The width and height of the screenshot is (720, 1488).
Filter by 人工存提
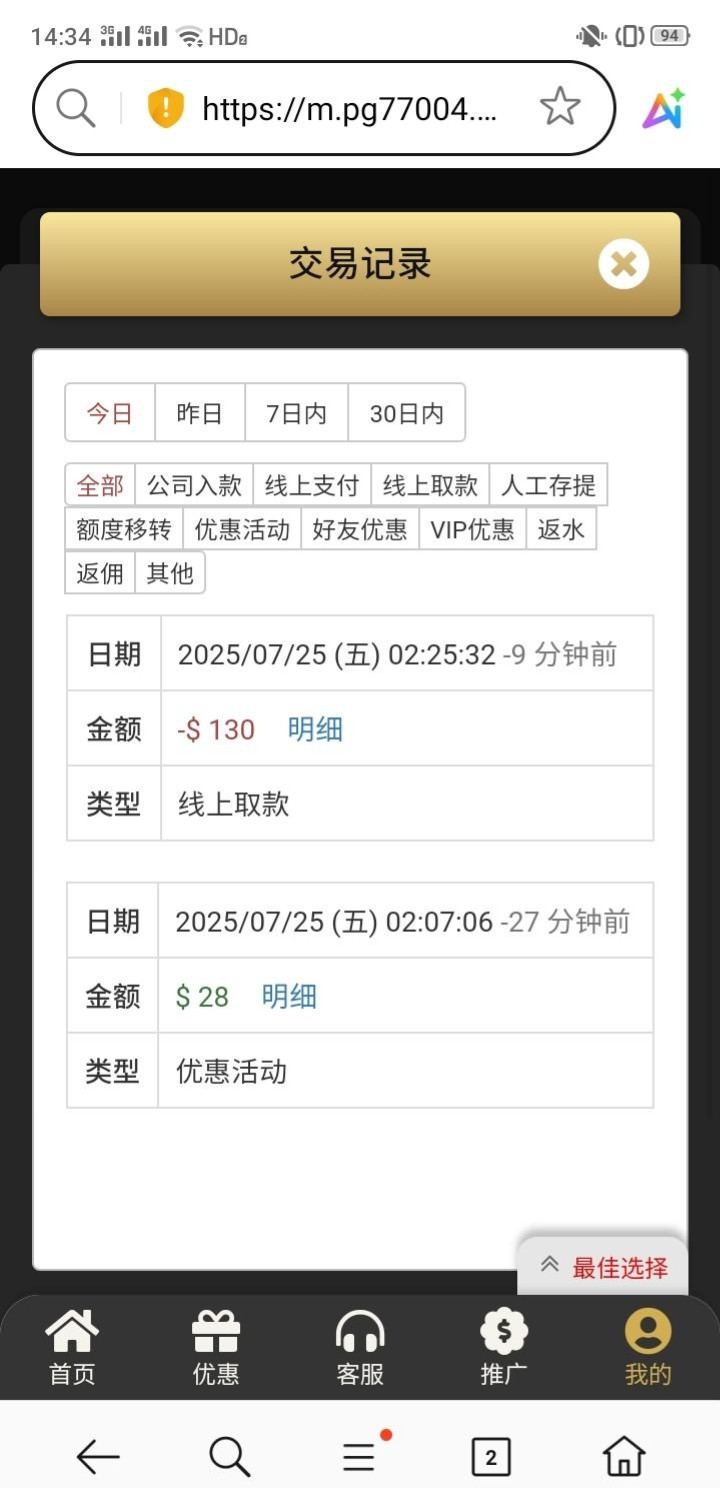(548, 486)
